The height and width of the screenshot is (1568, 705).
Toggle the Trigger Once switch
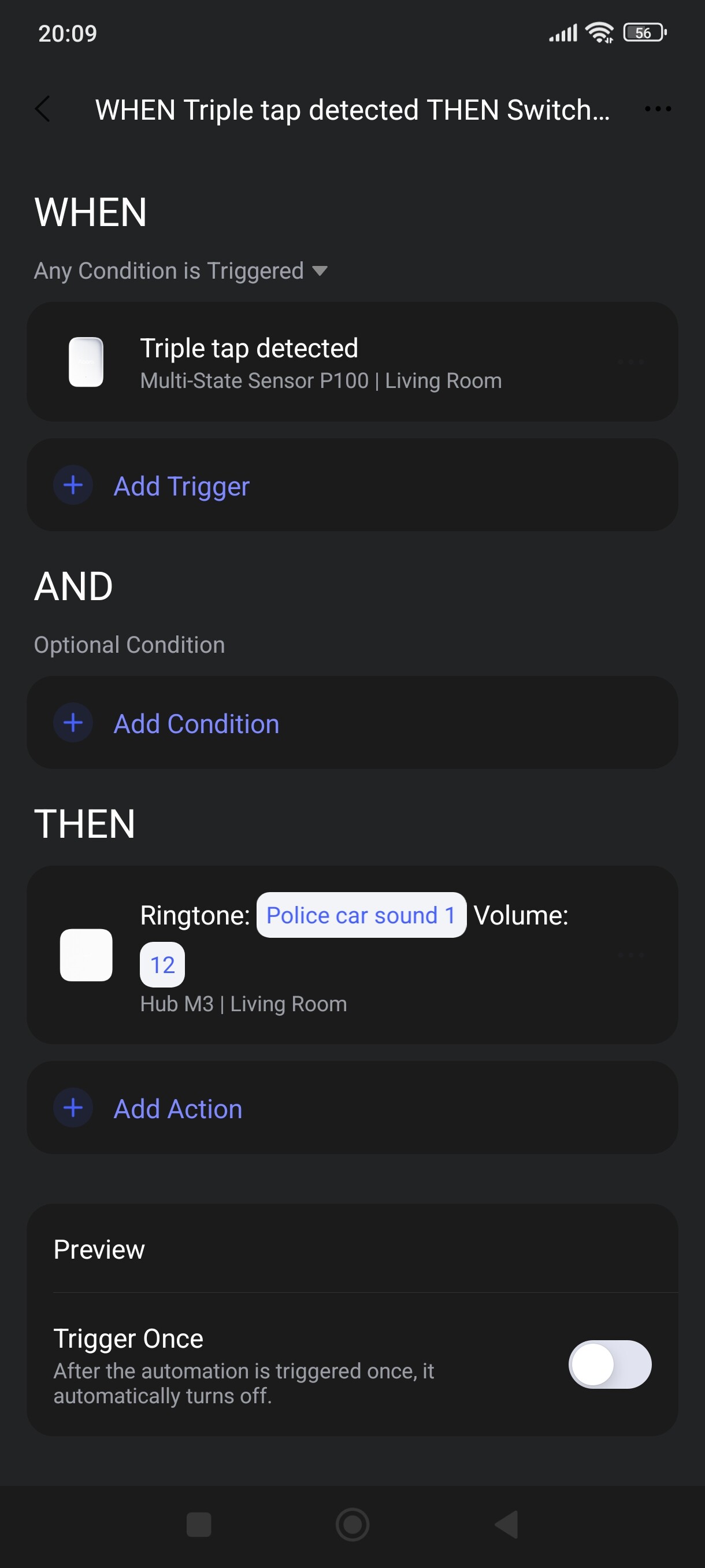point(610,1364)
